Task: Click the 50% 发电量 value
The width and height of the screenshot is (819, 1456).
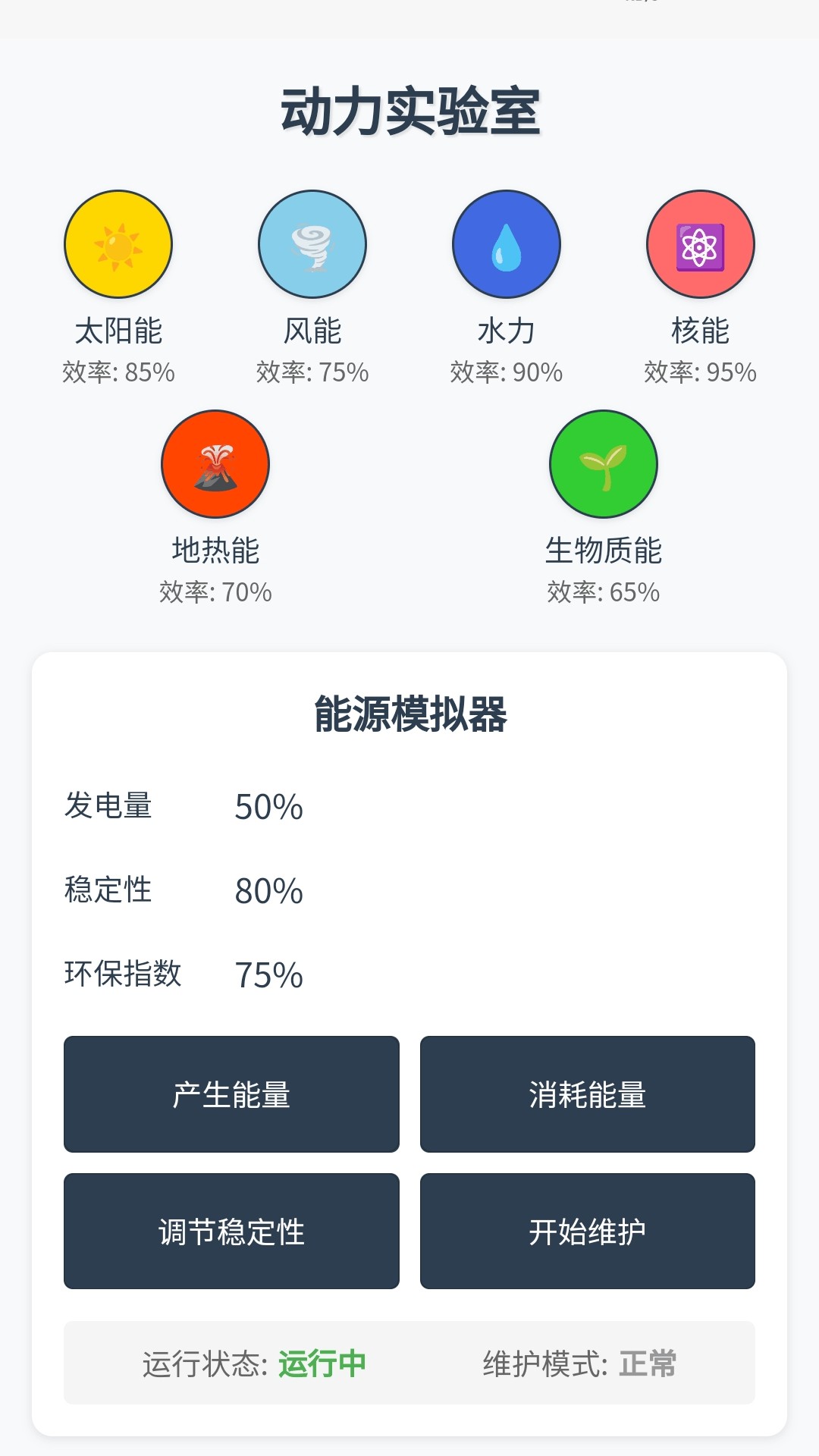Action: point(267,808)
